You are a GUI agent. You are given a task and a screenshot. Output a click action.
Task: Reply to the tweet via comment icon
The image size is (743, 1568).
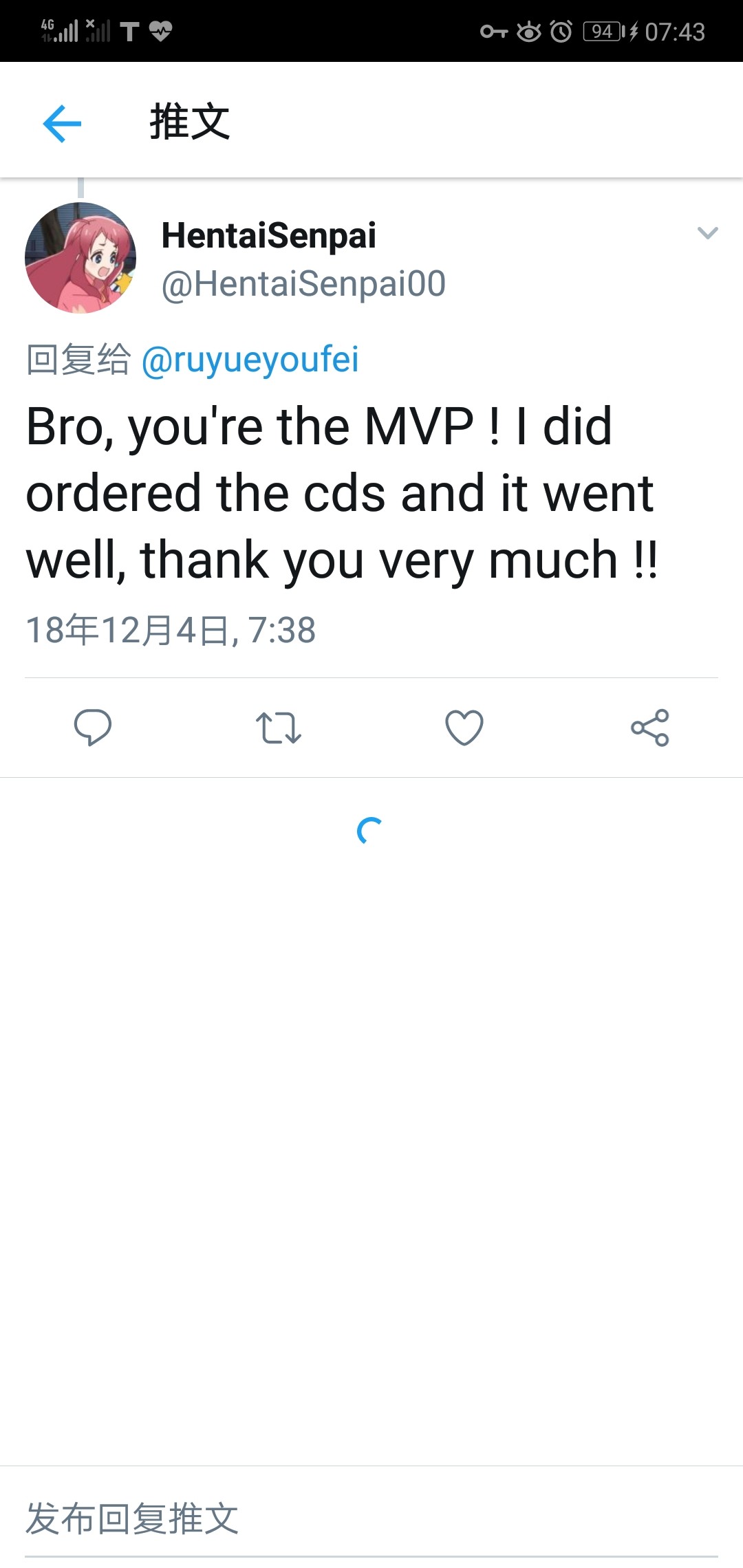tap(93, 728)
